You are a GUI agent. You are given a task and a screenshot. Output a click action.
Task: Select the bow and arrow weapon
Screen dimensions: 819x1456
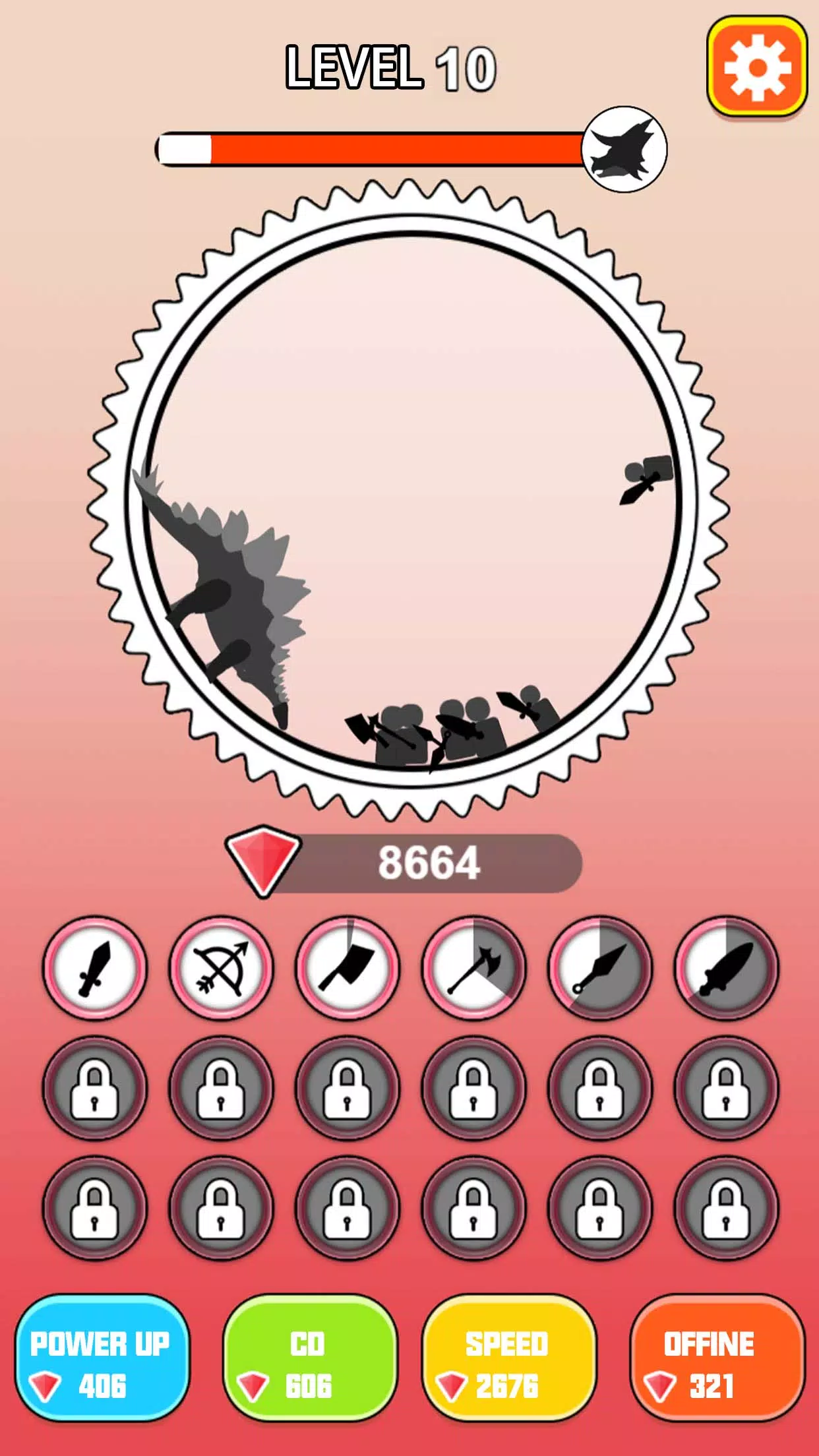click(221, 967)
